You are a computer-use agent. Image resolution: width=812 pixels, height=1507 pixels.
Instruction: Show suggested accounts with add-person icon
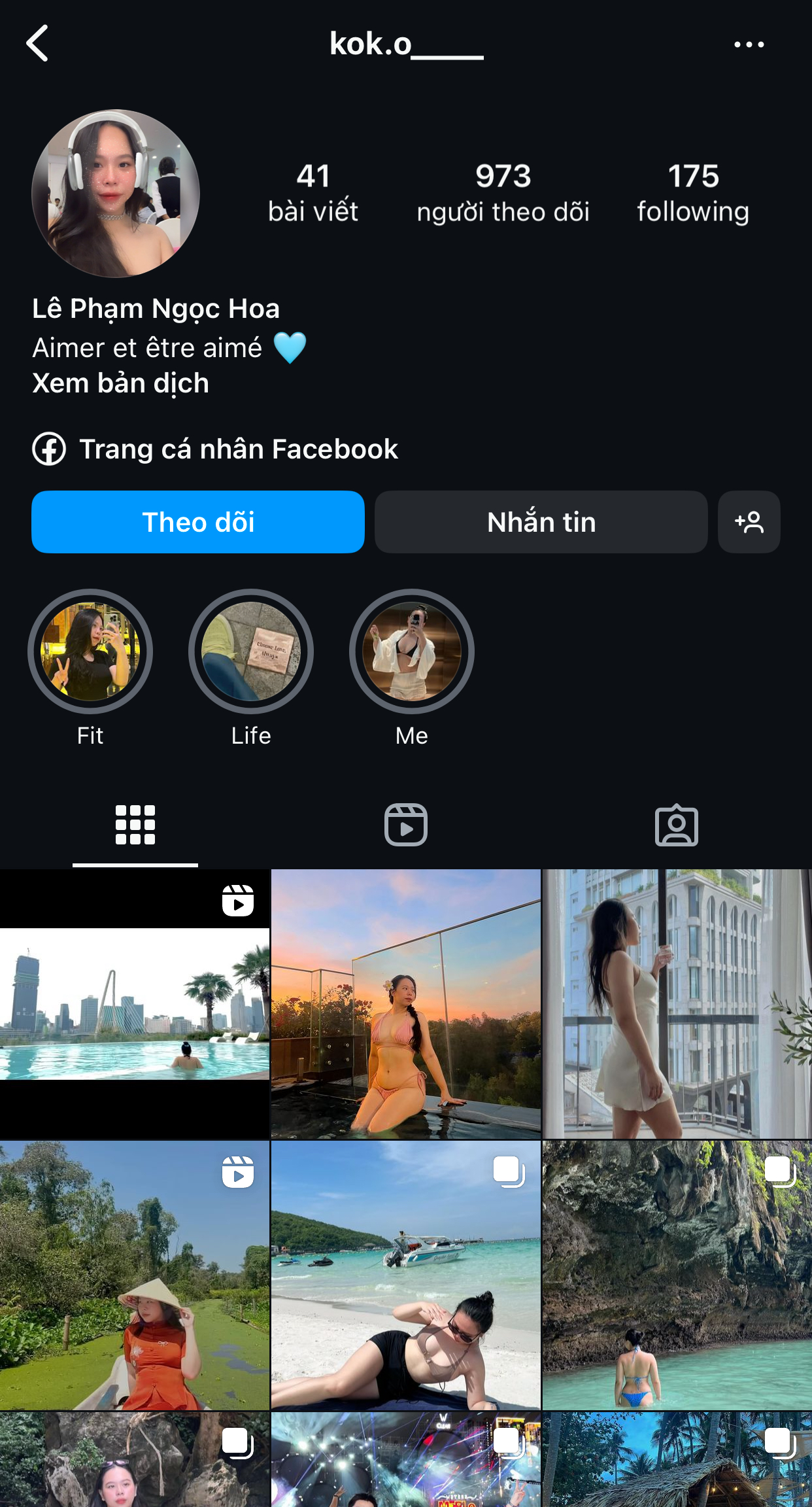point(749,522)
